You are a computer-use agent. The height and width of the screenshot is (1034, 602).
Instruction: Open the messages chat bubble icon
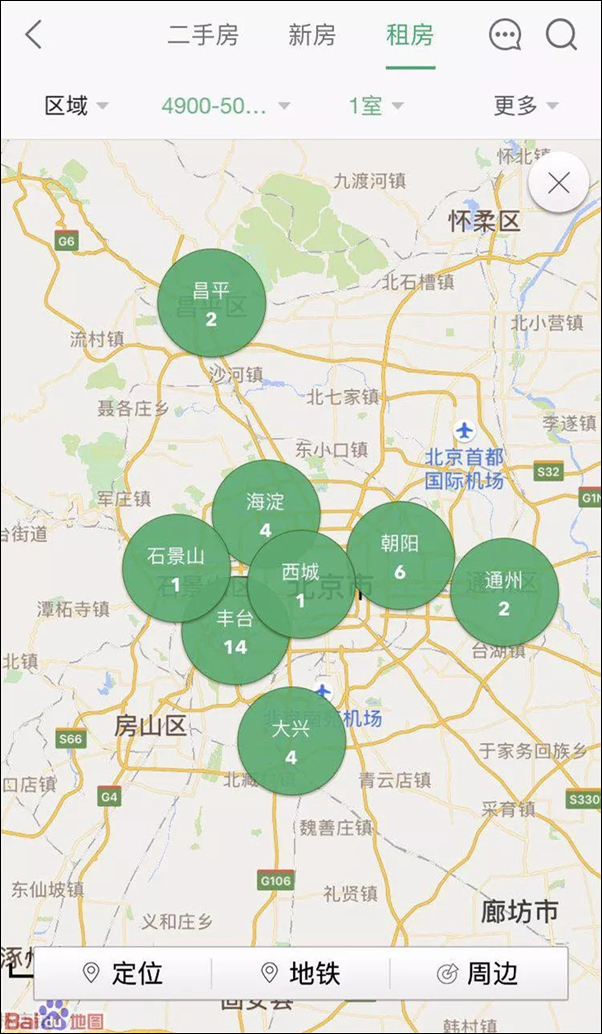(x=505, y=36)
